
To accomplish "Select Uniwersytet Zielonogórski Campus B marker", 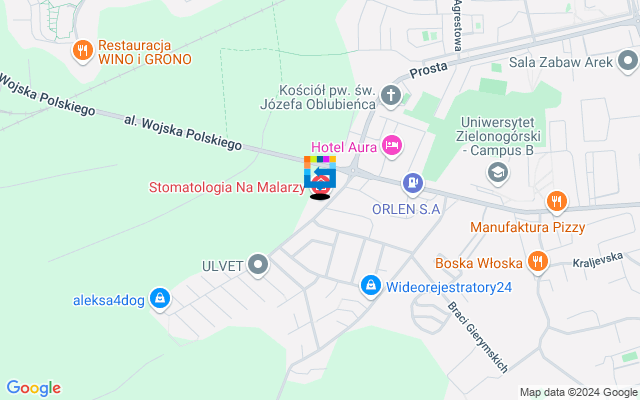I will point(496,174).
